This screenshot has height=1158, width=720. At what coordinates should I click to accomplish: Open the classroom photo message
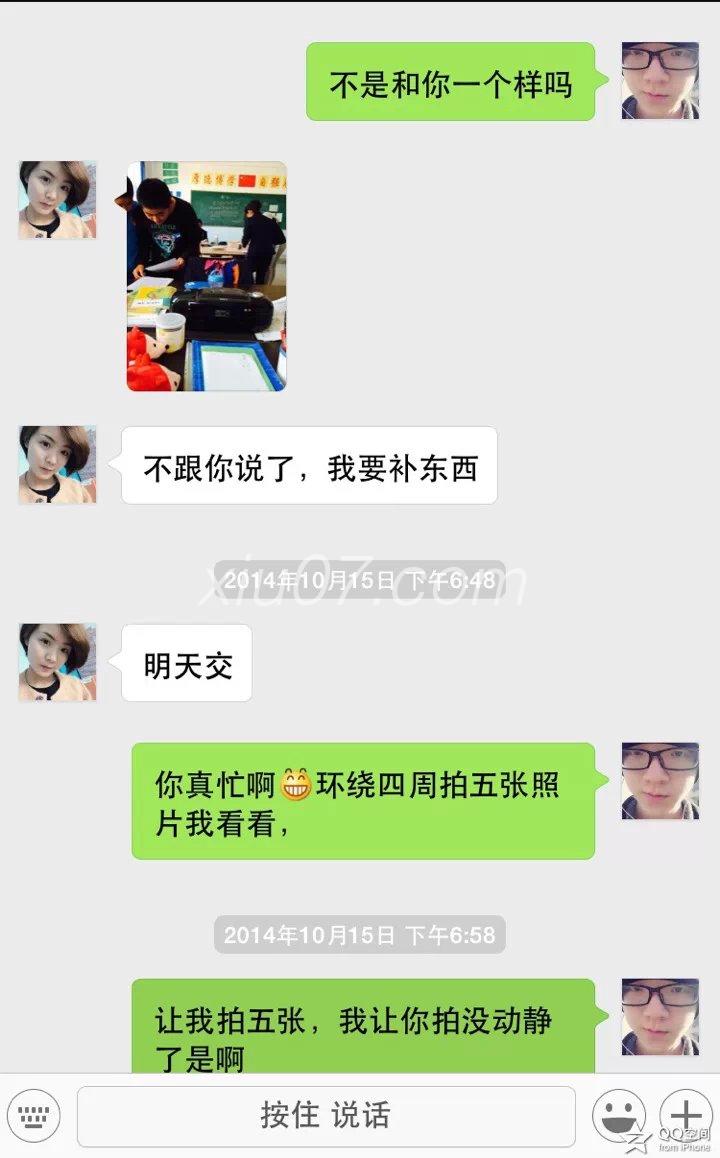click(x=206, y=275)
